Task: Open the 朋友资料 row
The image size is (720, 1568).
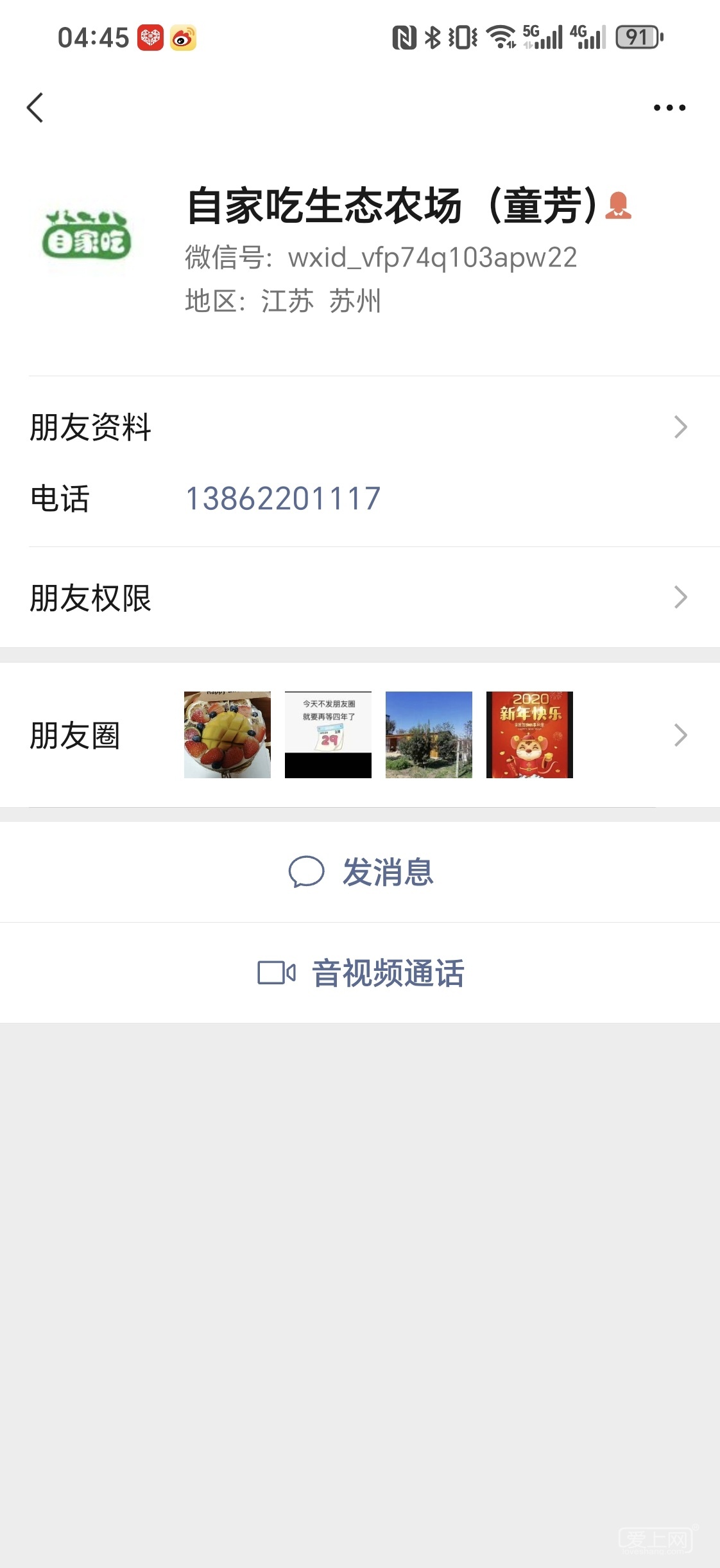Action: tap(359, 427)
